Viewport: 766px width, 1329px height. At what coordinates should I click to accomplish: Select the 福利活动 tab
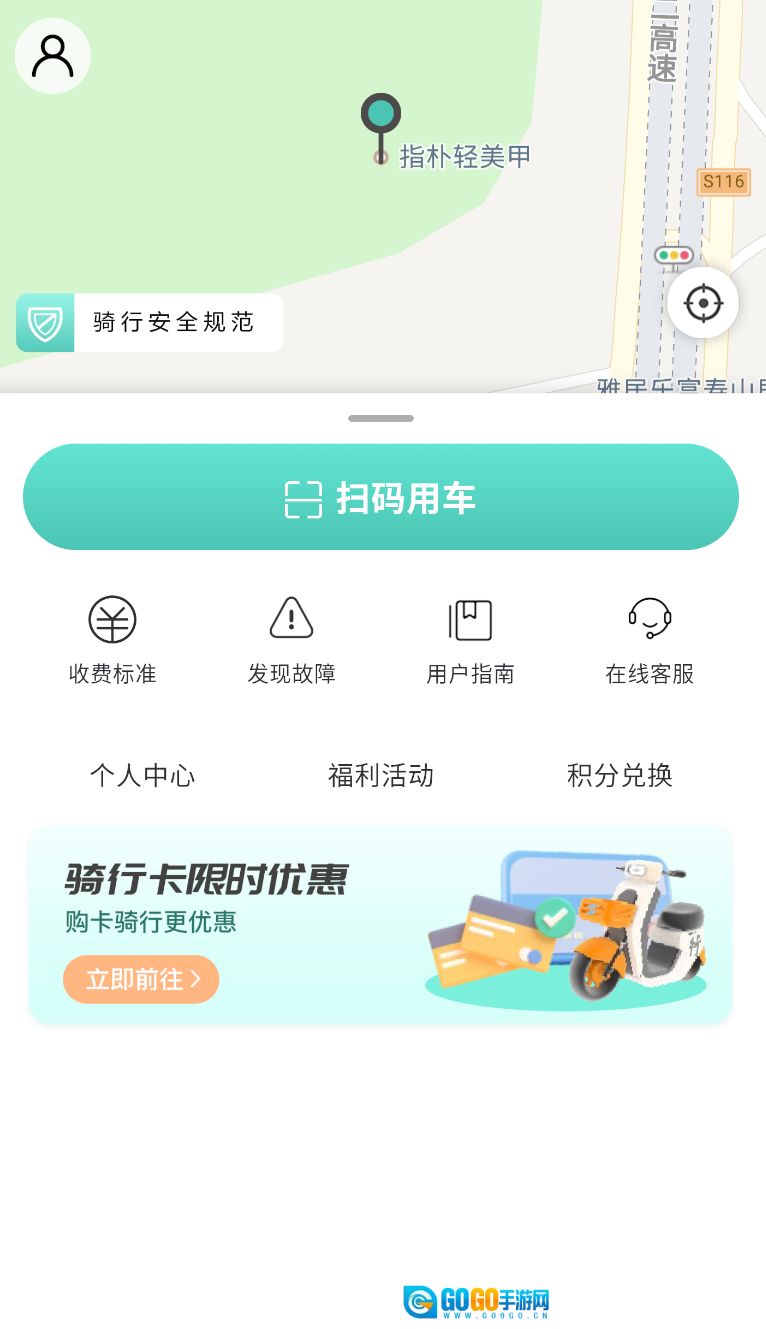381,776
